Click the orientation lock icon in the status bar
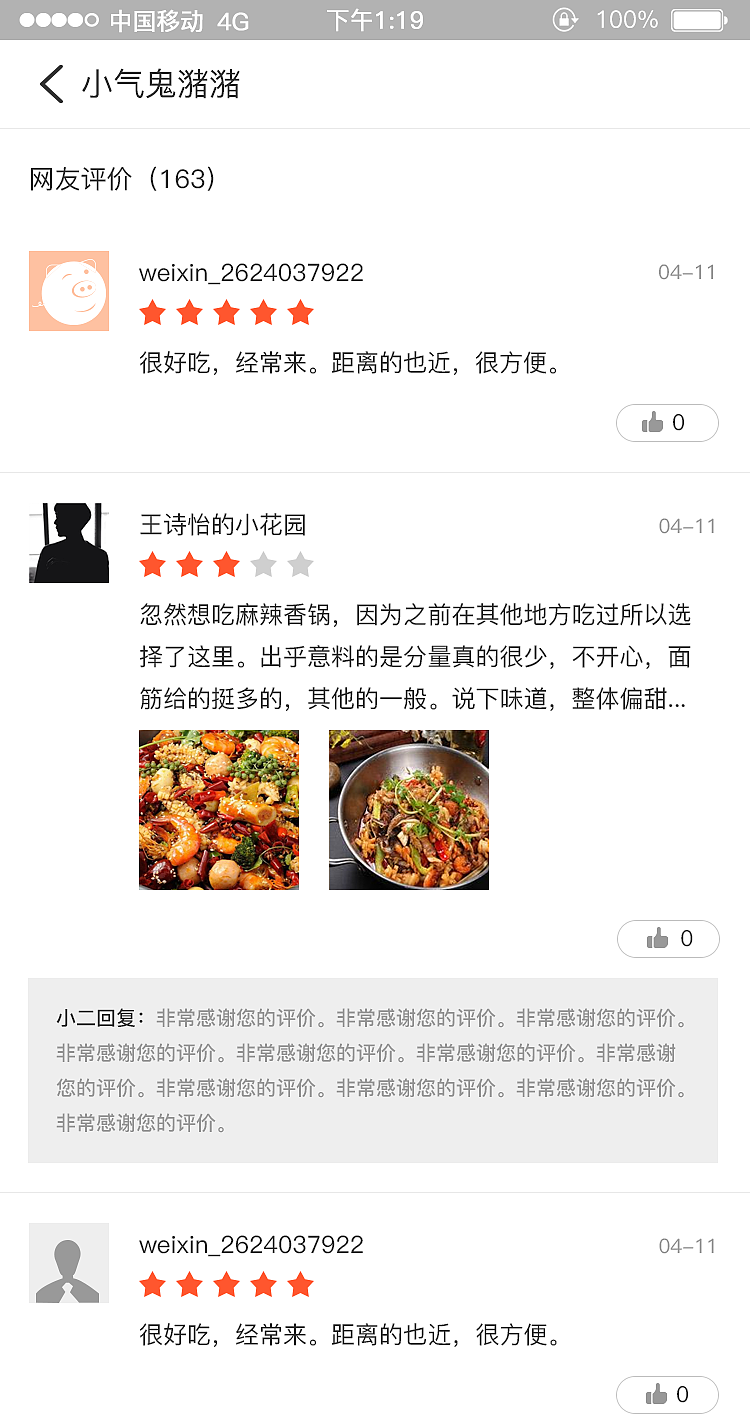 [566, 18]
